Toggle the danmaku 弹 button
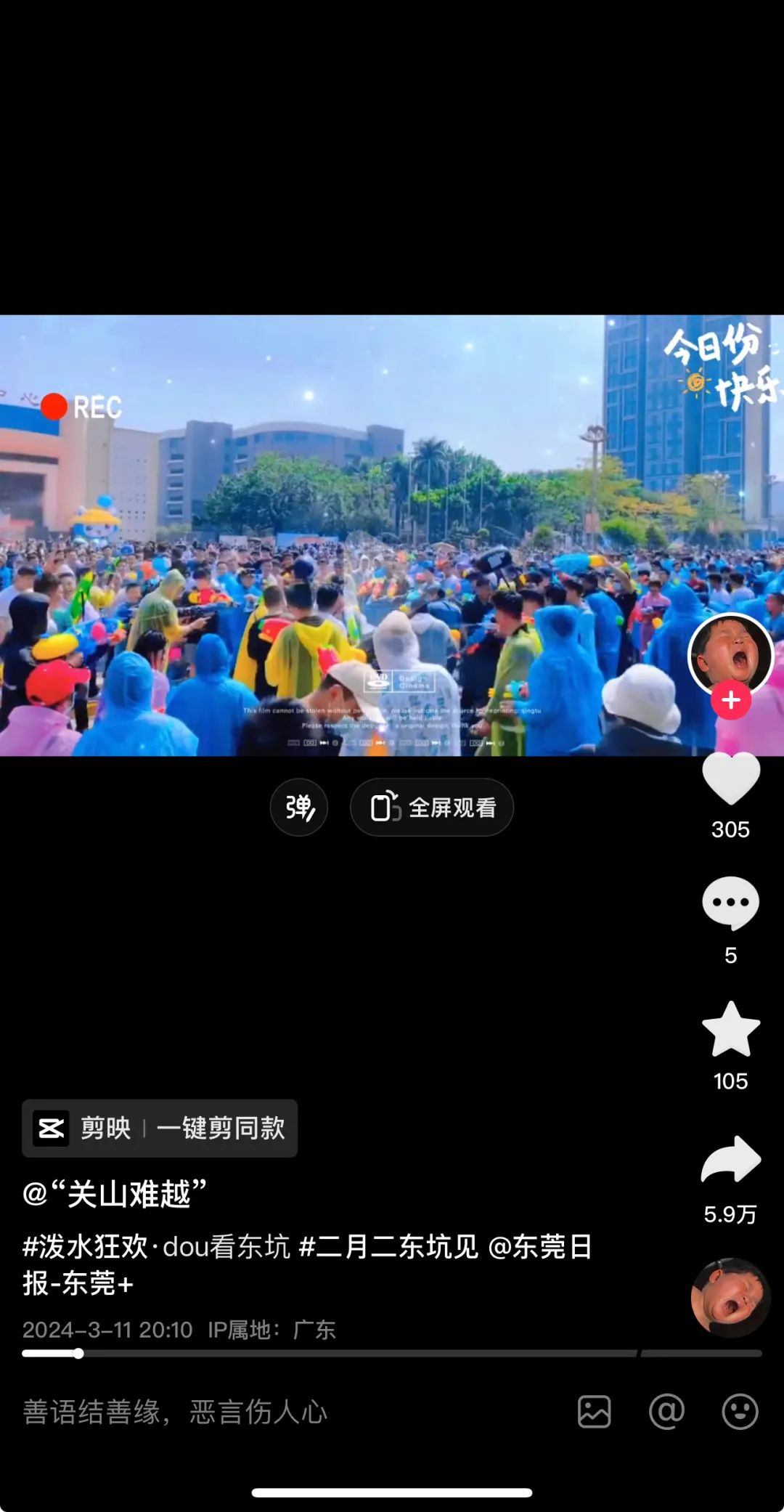This screenshot has width=784, height=1512. [x=299, y=808]
